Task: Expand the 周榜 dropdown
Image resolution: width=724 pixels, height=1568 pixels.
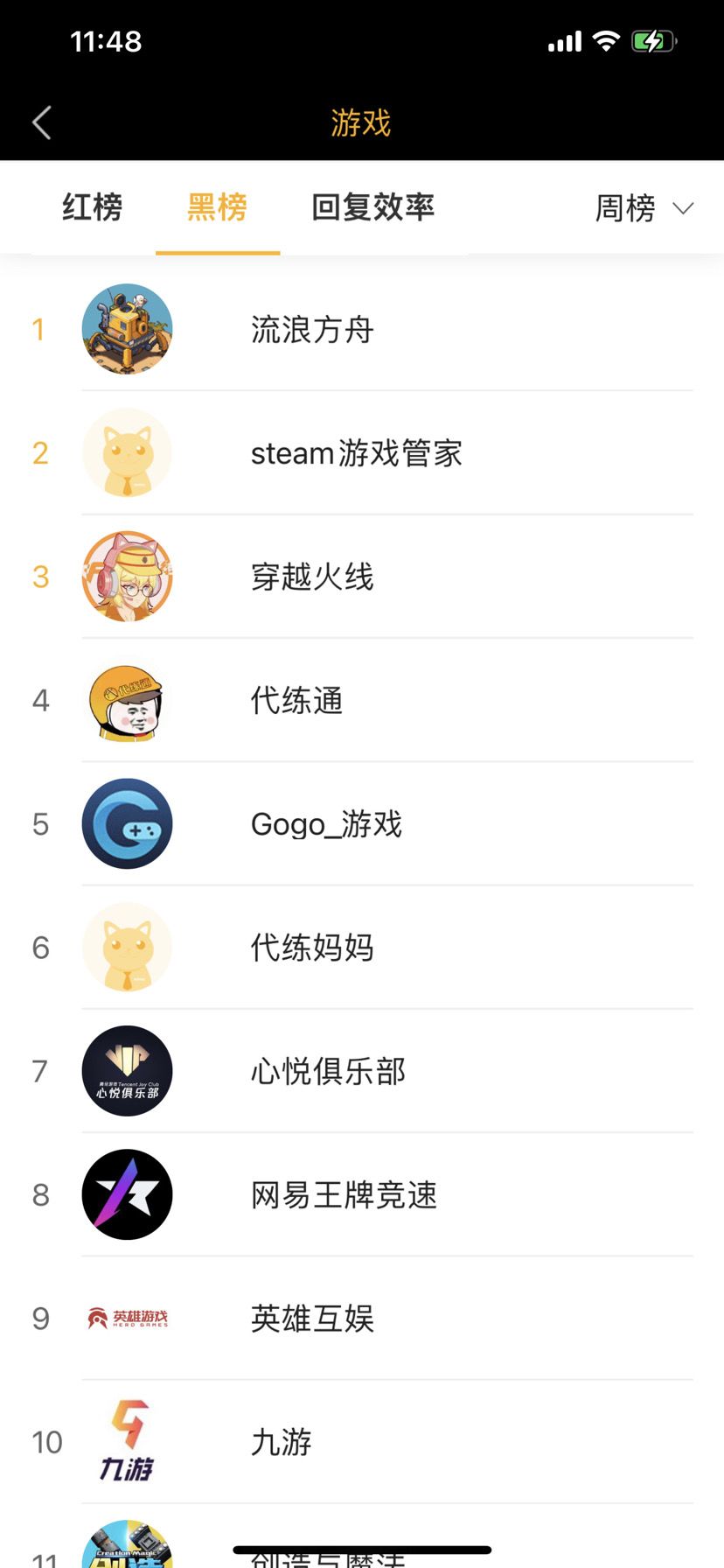Action: 644,208
